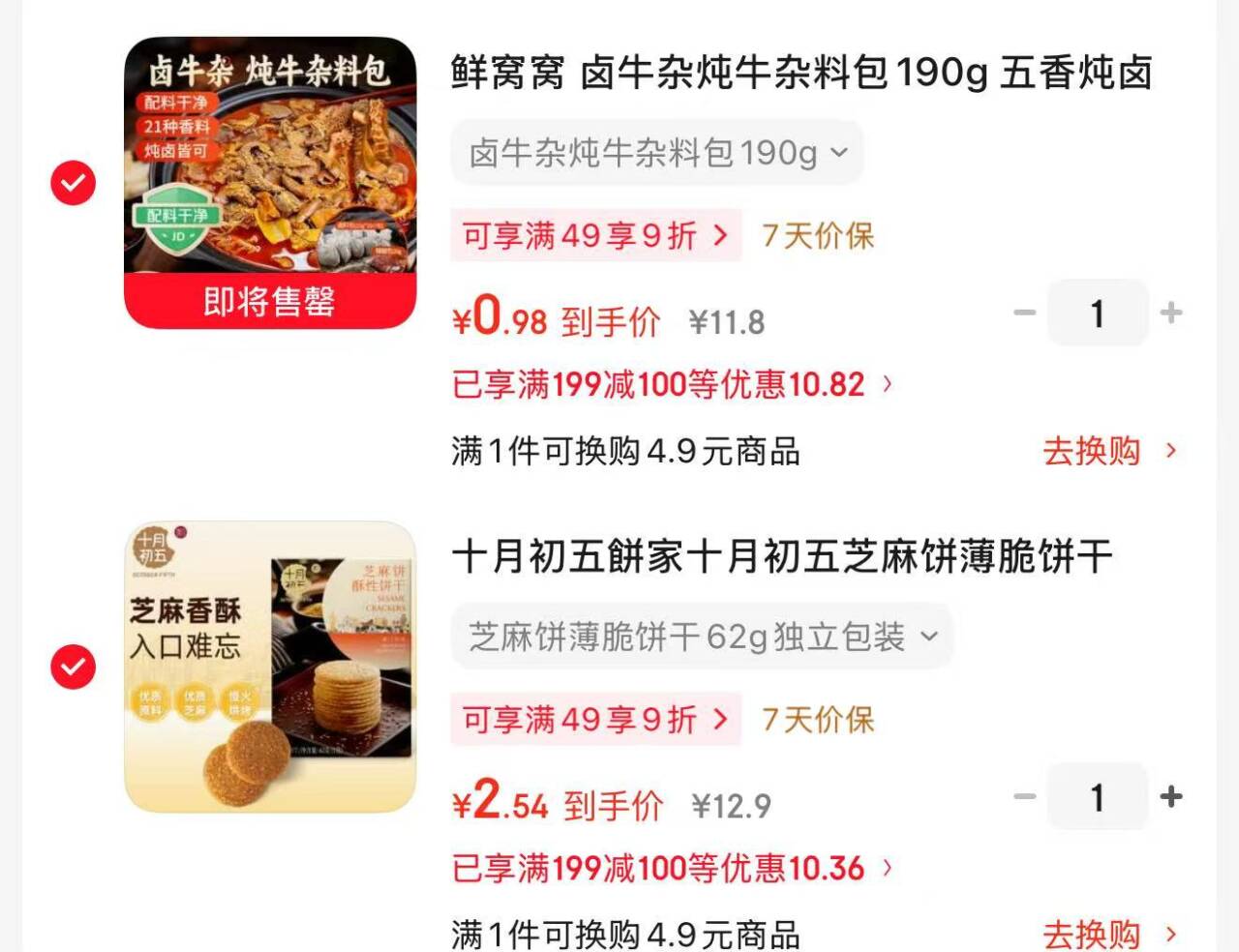Decrease quantity of 芝麻饼薄脆饼干
Screen dimensions: 1239x952
pos(1024,797)
